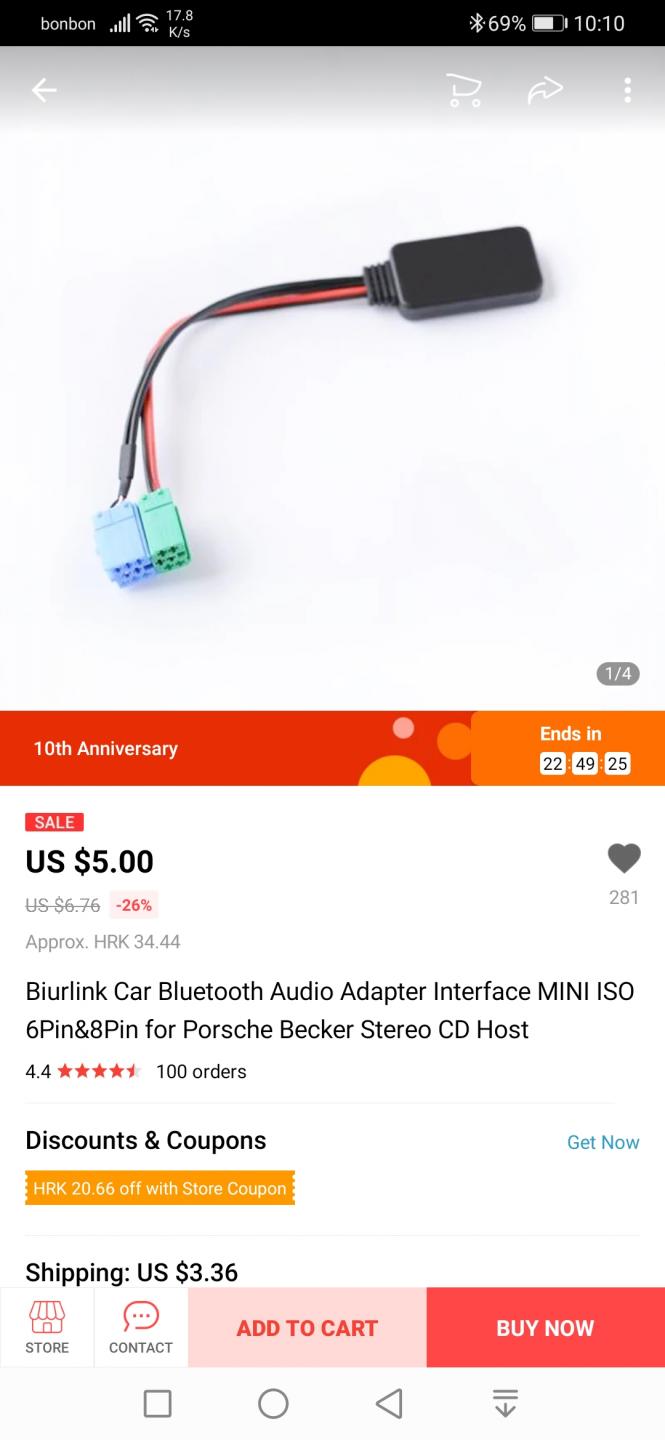This screenshot has width=665, height=1440.
Task: Add the adapter to cart
Action: [x=307, y=1327]
